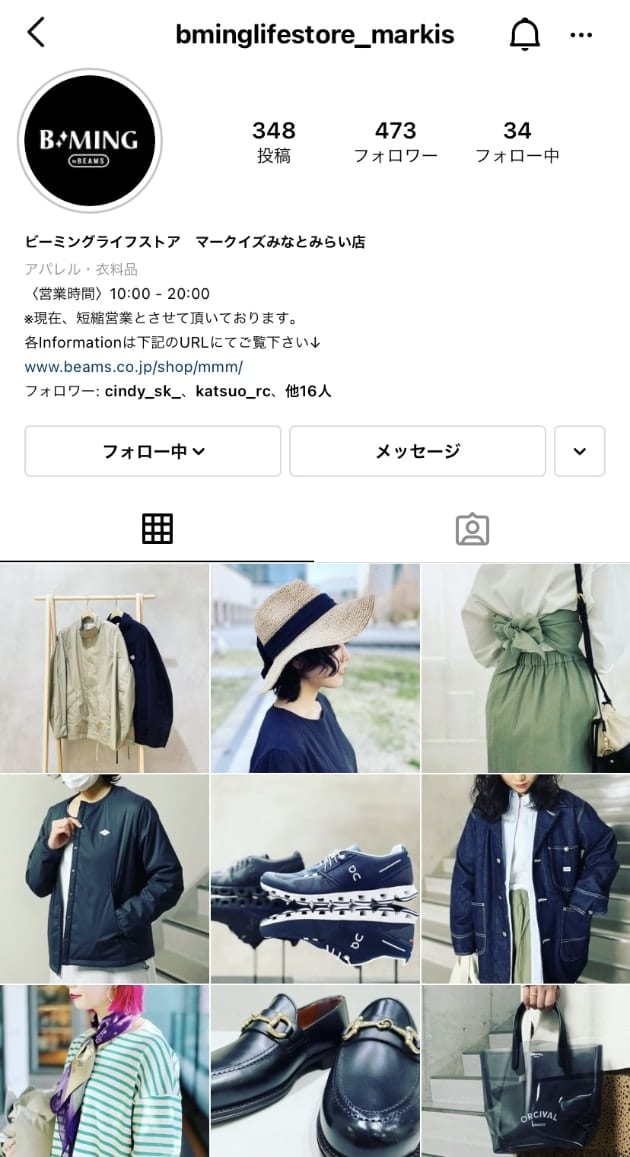This screenshot has width=630, height=1157.
Task: View the 34 フォロー中 list
Action: [x=517, y=142]
